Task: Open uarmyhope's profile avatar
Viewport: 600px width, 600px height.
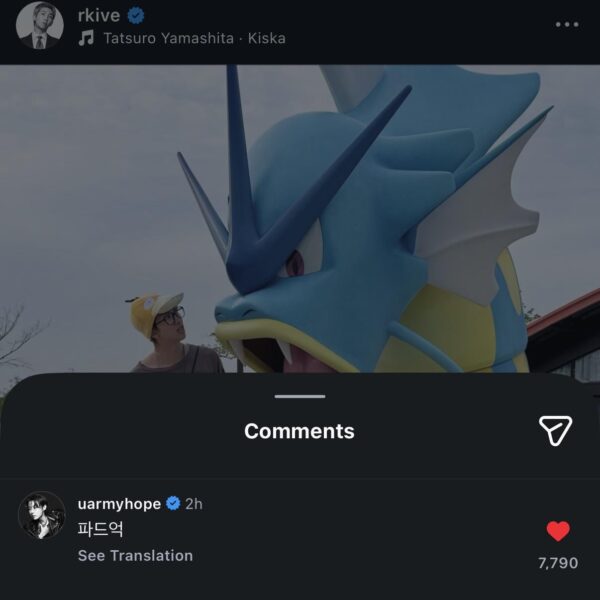Action: [x=42, y=516]
